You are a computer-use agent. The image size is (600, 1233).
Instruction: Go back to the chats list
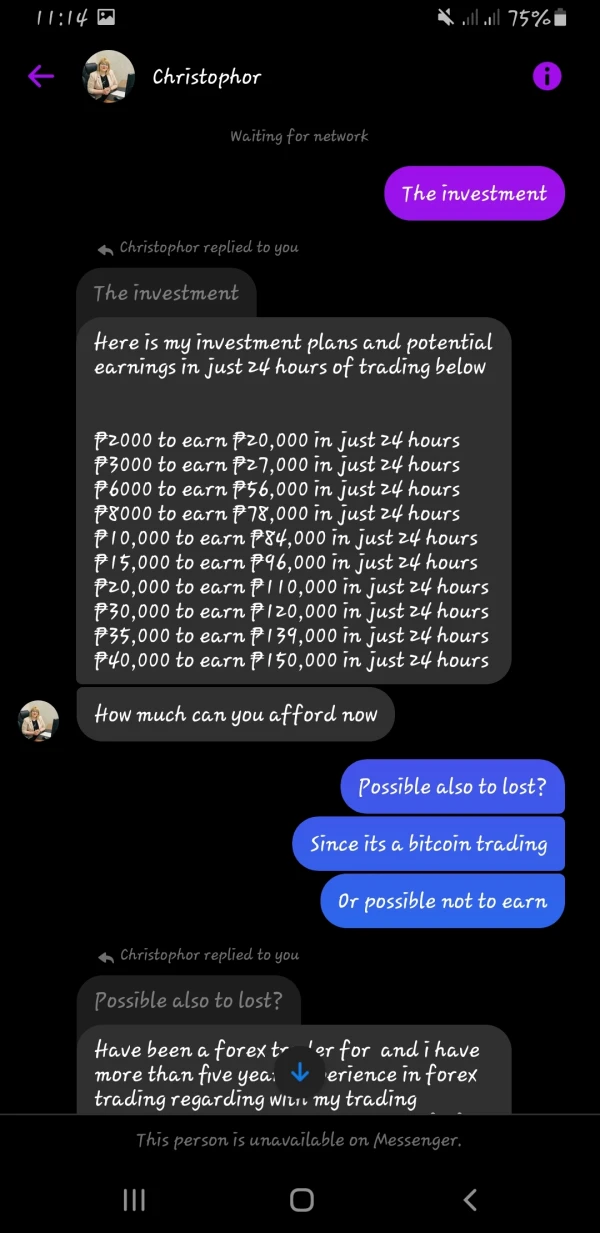pos(40,76)
